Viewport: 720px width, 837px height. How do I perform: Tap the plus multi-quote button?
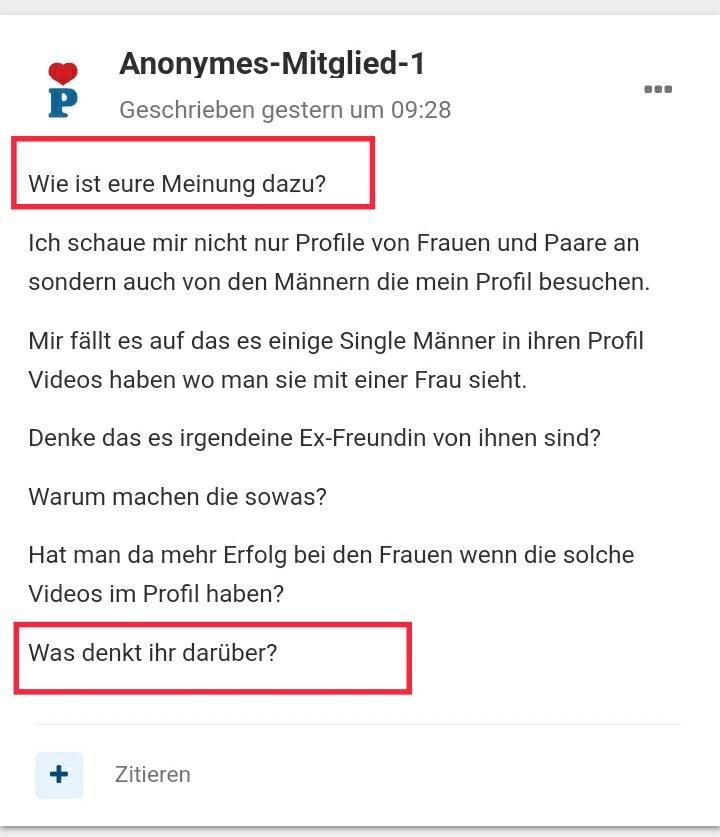coord(59,775)
